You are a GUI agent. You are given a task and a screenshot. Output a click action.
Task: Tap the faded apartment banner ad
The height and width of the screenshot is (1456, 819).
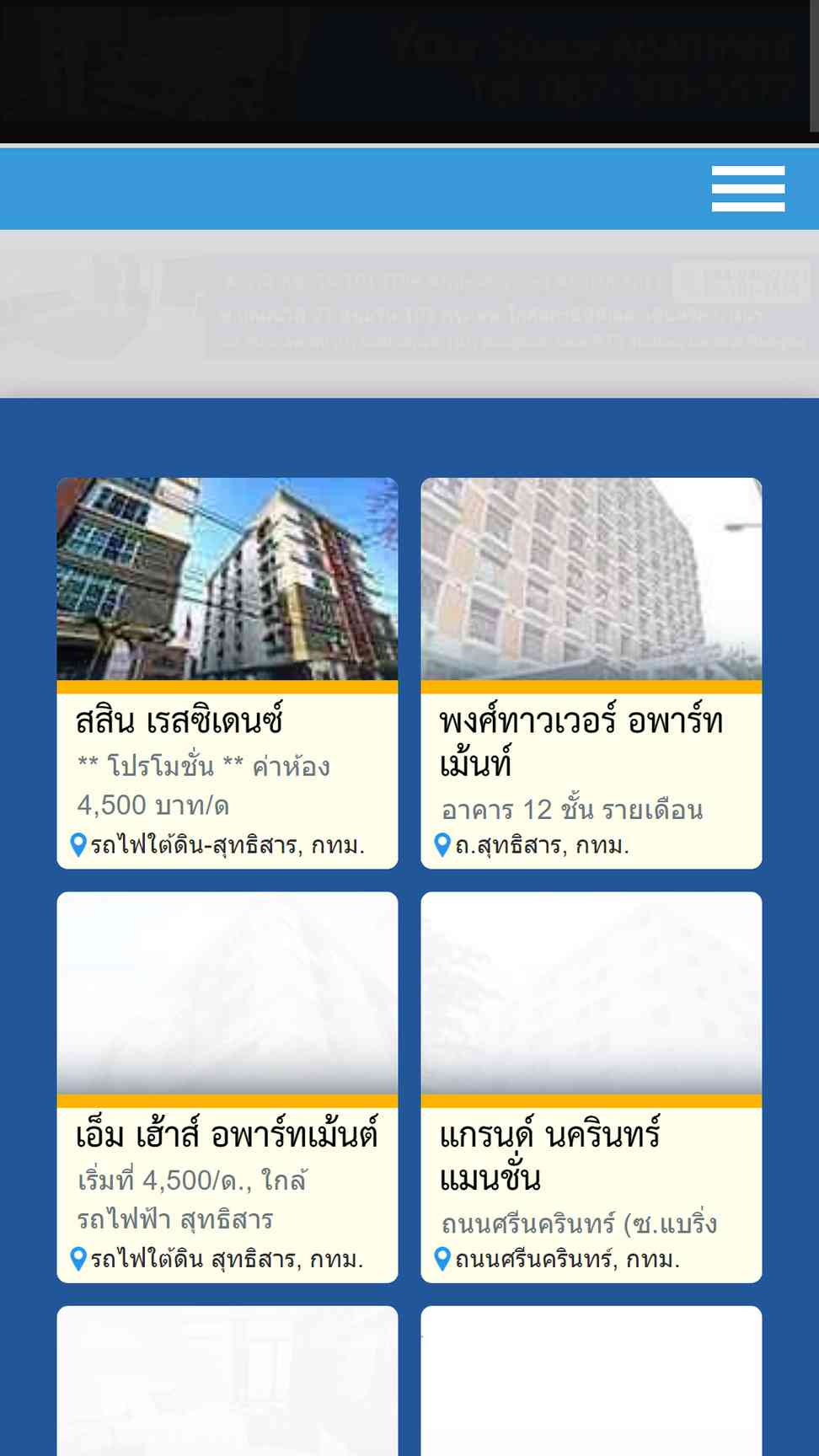pyautogui.click(x=409, y=313)
